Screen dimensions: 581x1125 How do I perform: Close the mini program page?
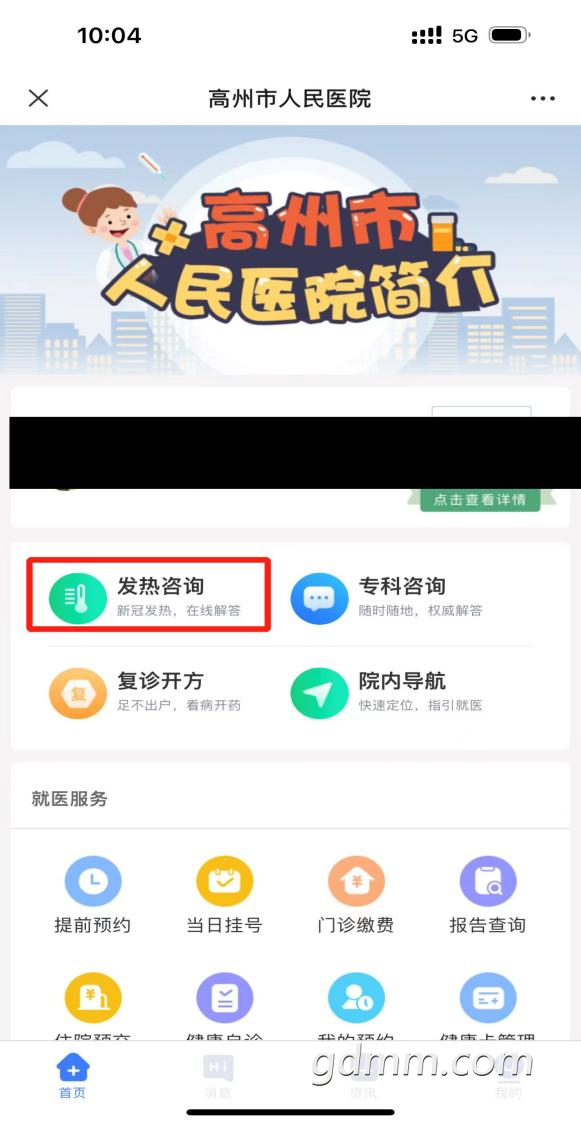[38, 98]
